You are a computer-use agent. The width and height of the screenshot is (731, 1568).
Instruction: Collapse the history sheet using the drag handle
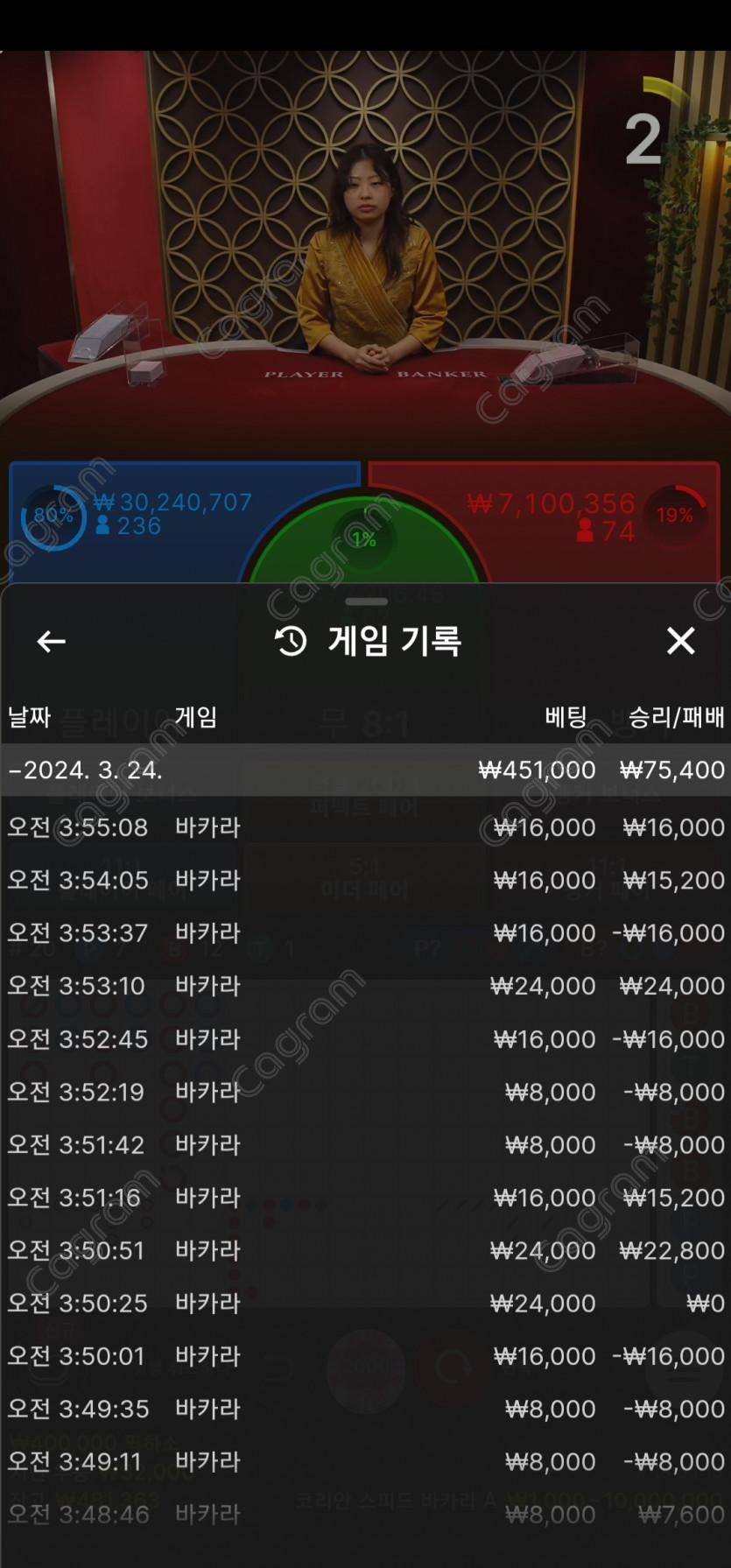(365, 601)
